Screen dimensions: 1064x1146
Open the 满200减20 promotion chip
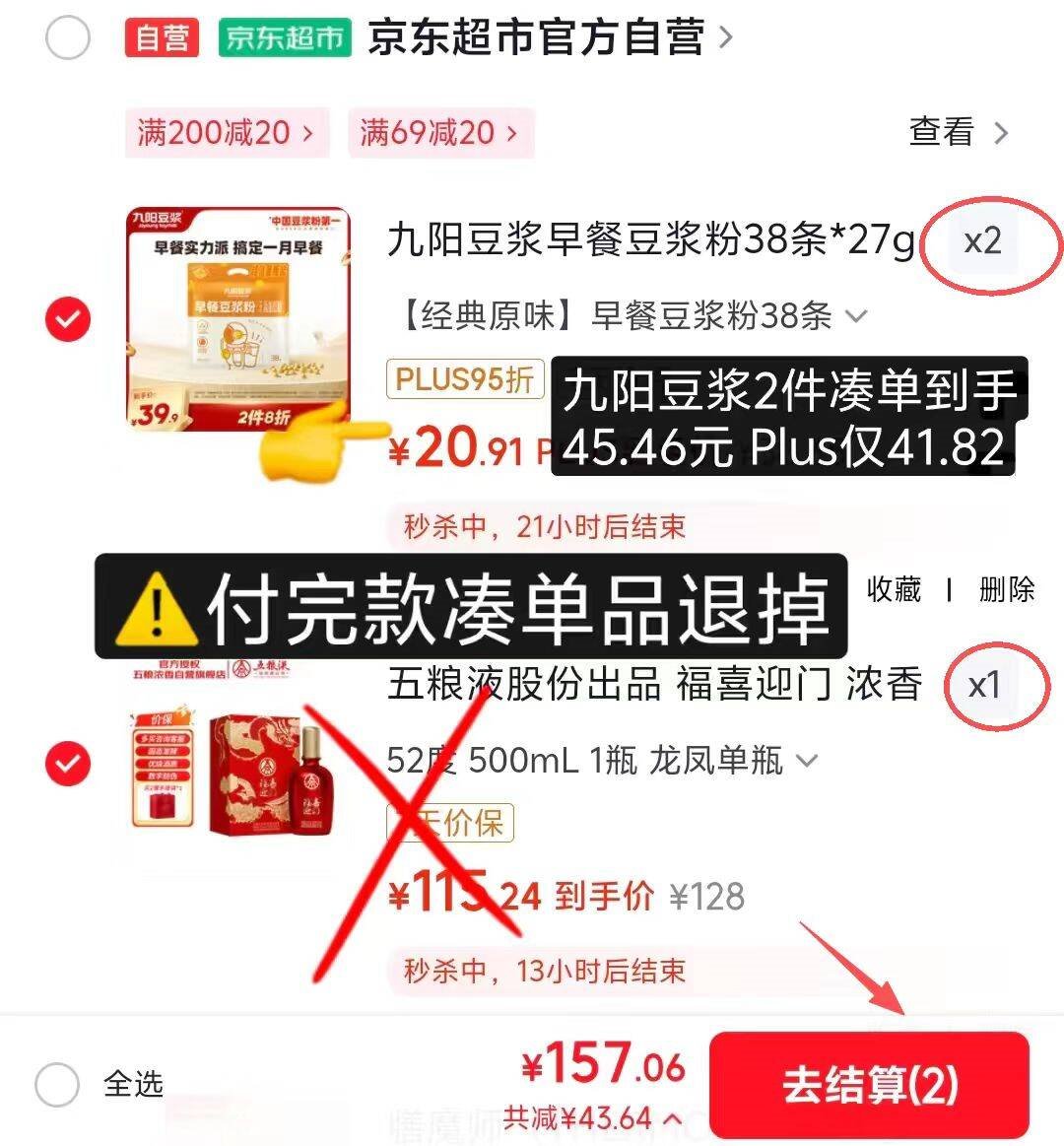(x=228, y=133)
